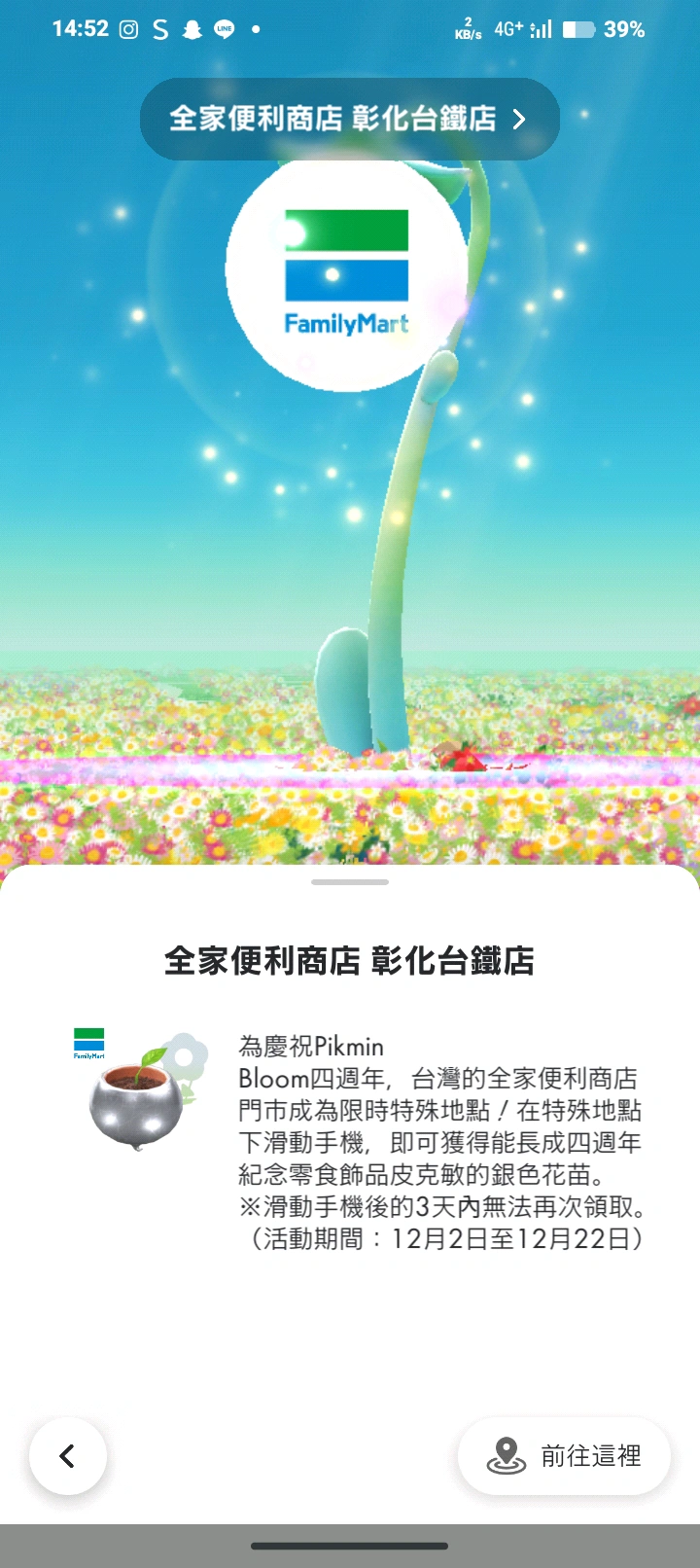Open the 全家便利商店 彰化台鐵店 location pill
The image size is (700, 1568).
pos(349,119)
